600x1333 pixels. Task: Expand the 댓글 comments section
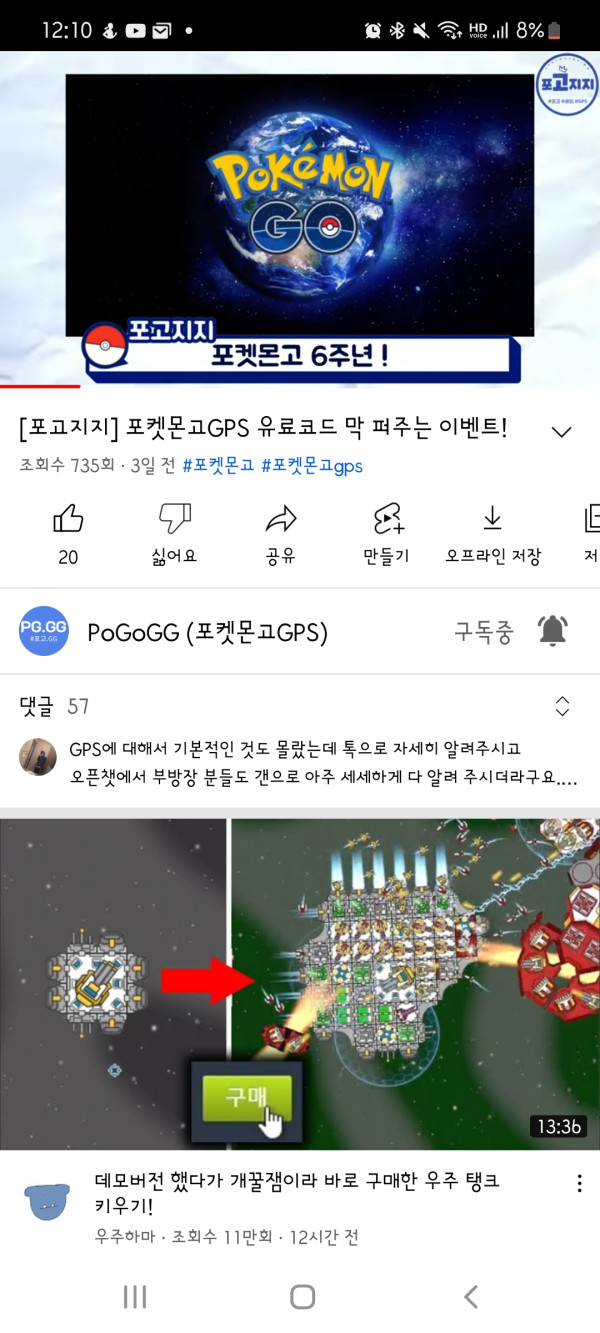562,706
